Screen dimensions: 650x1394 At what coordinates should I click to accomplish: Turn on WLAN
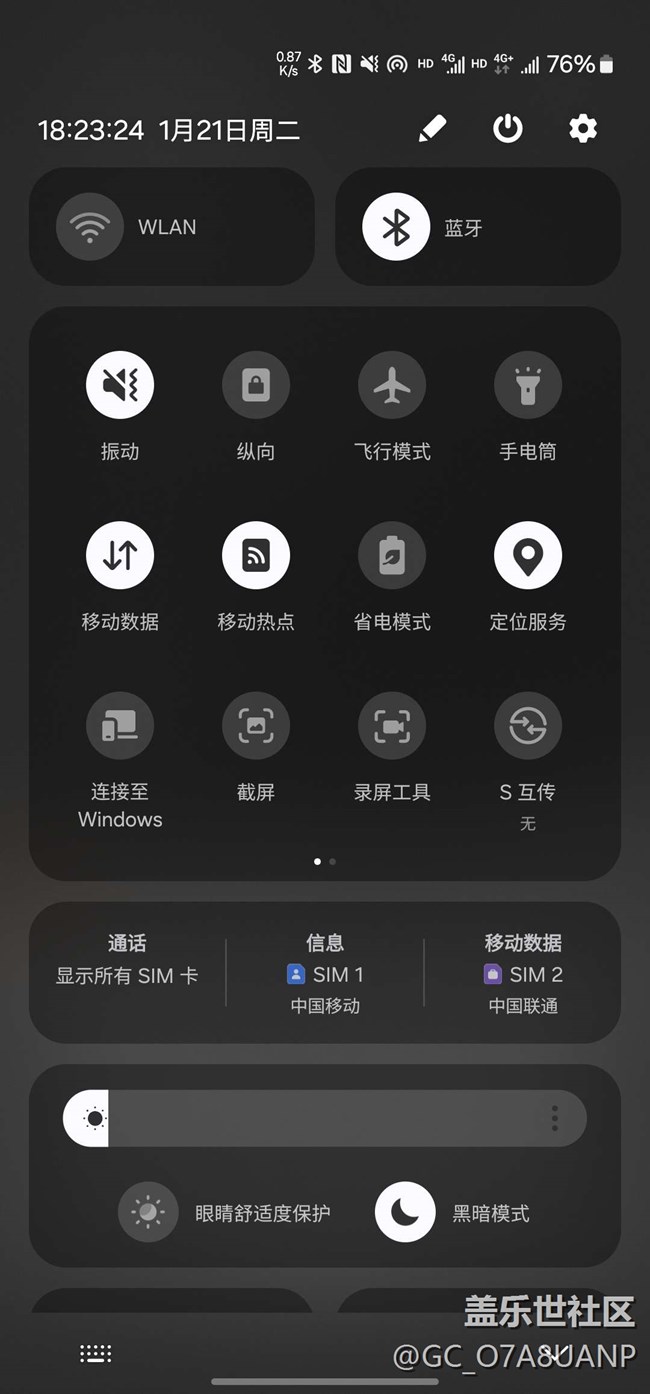pyautogui.click(x=90, y=227)
